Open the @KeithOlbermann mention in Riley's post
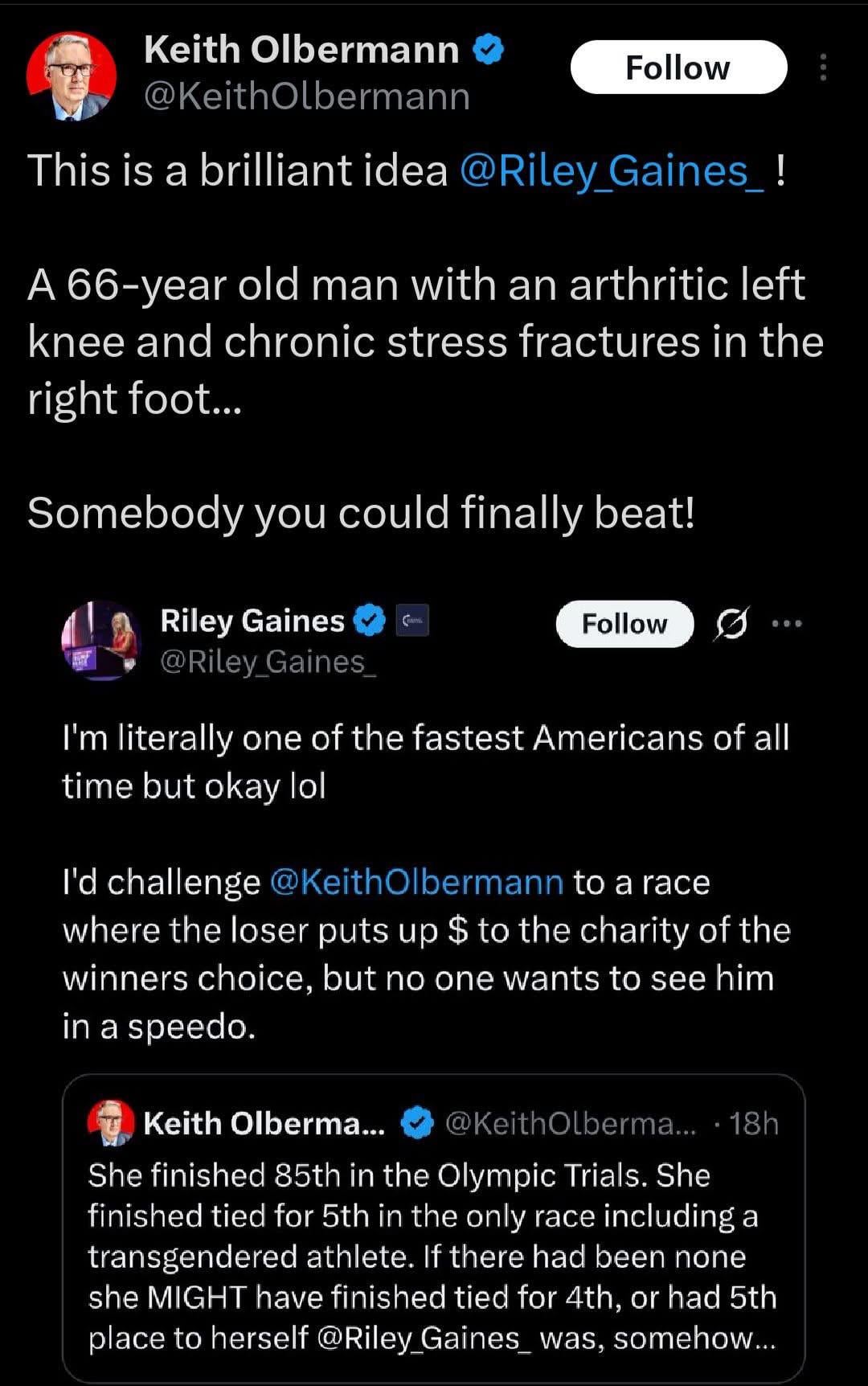Image resolution: width=868 pixels, height=1386 pixels. (x=416, y=882)
